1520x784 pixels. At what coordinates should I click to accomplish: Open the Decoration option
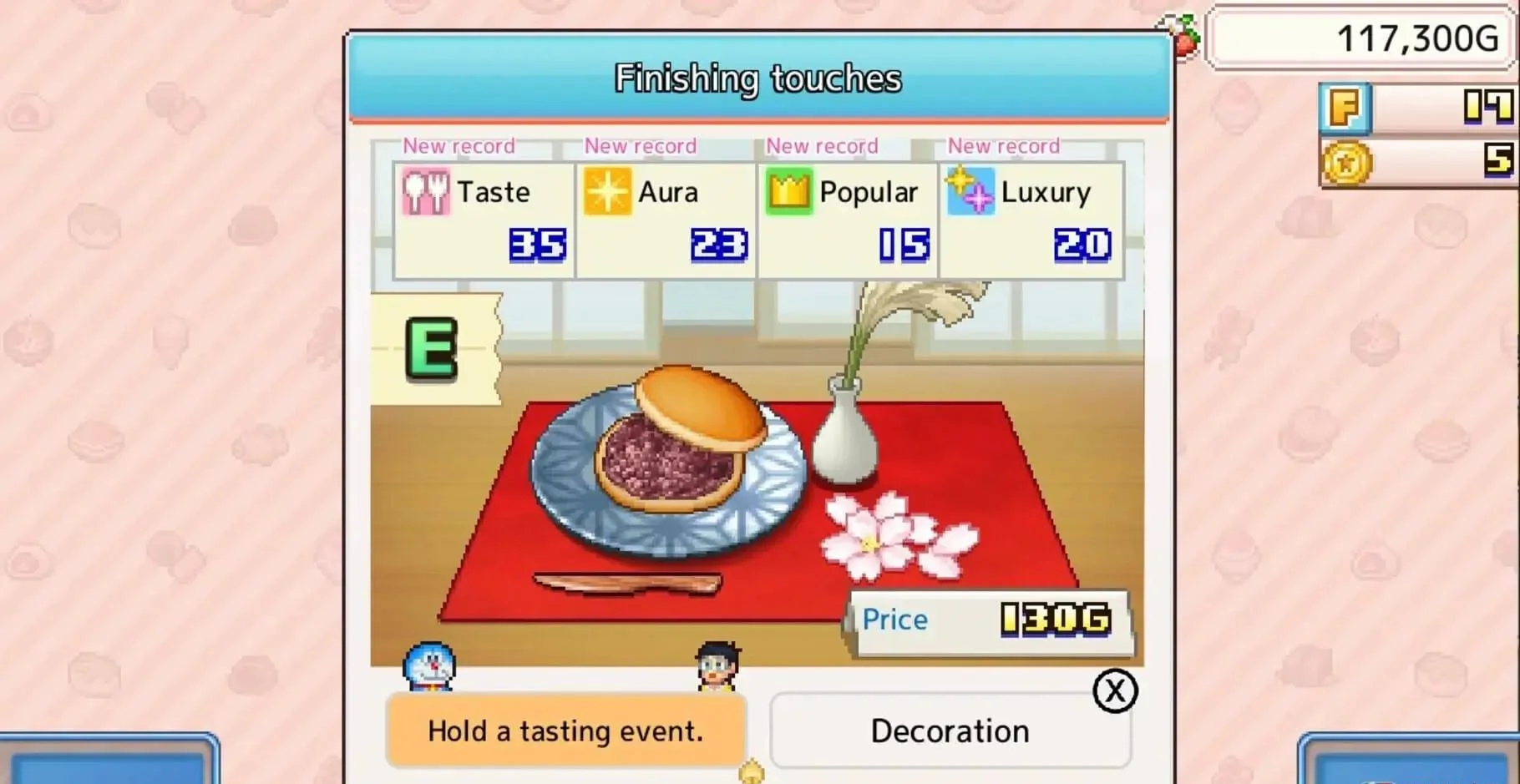pyautogui.click(x=950, y=731)
